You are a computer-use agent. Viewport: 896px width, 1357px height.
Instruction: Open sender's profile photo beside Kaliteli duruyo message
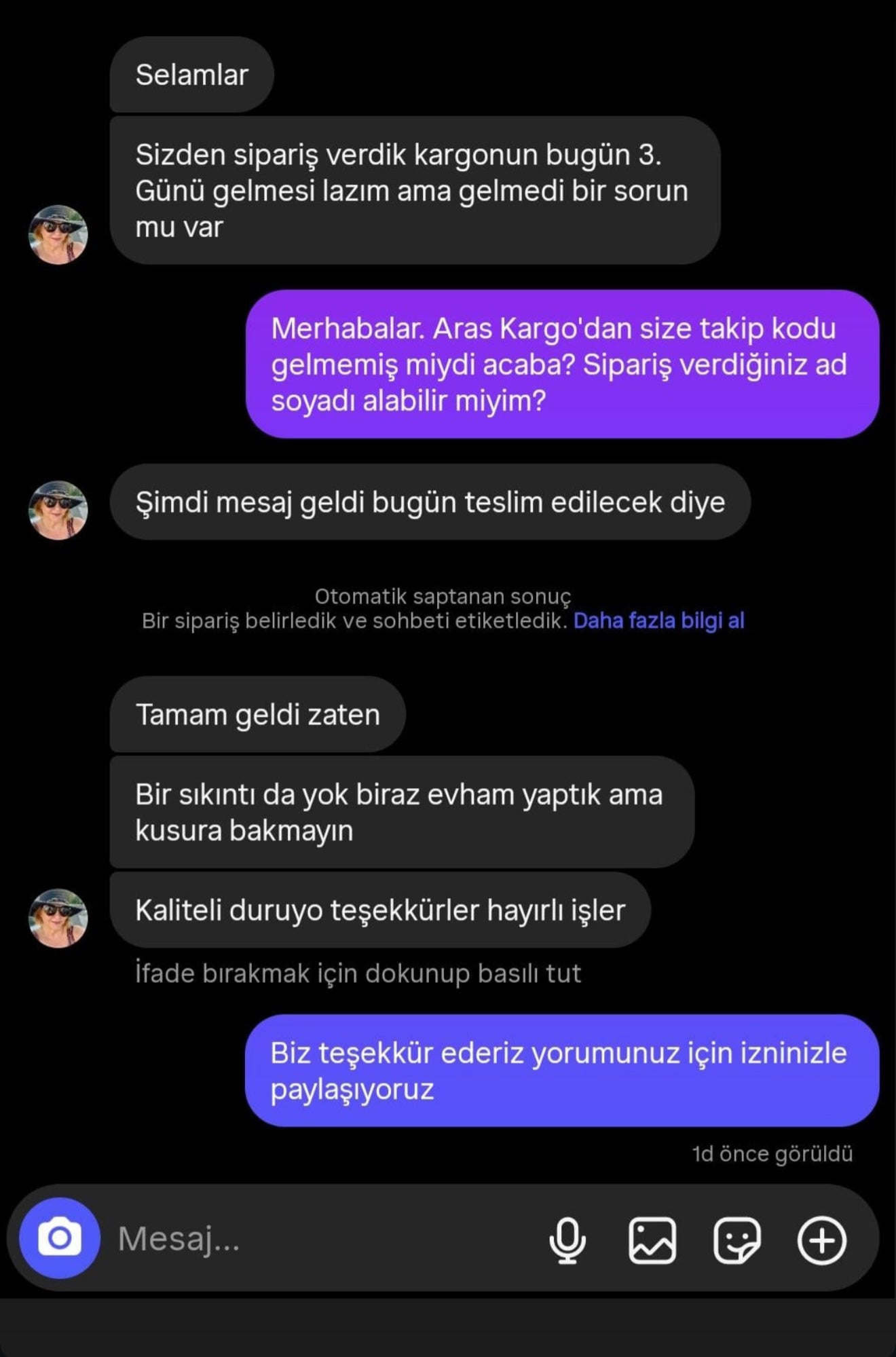(x=58, y=918)
